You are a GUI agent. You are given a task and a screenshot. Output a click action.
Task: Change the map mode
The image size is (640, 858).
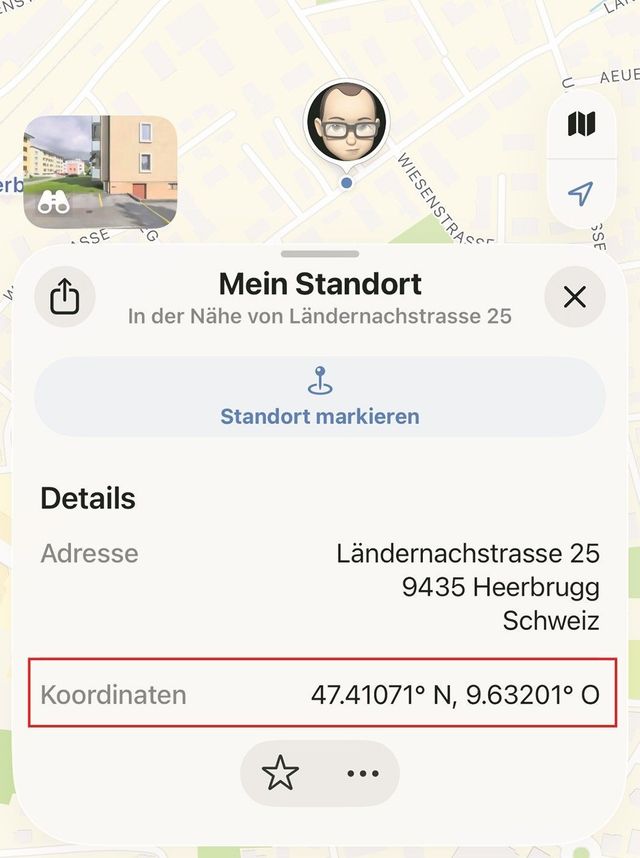click(x=581, y=125)
